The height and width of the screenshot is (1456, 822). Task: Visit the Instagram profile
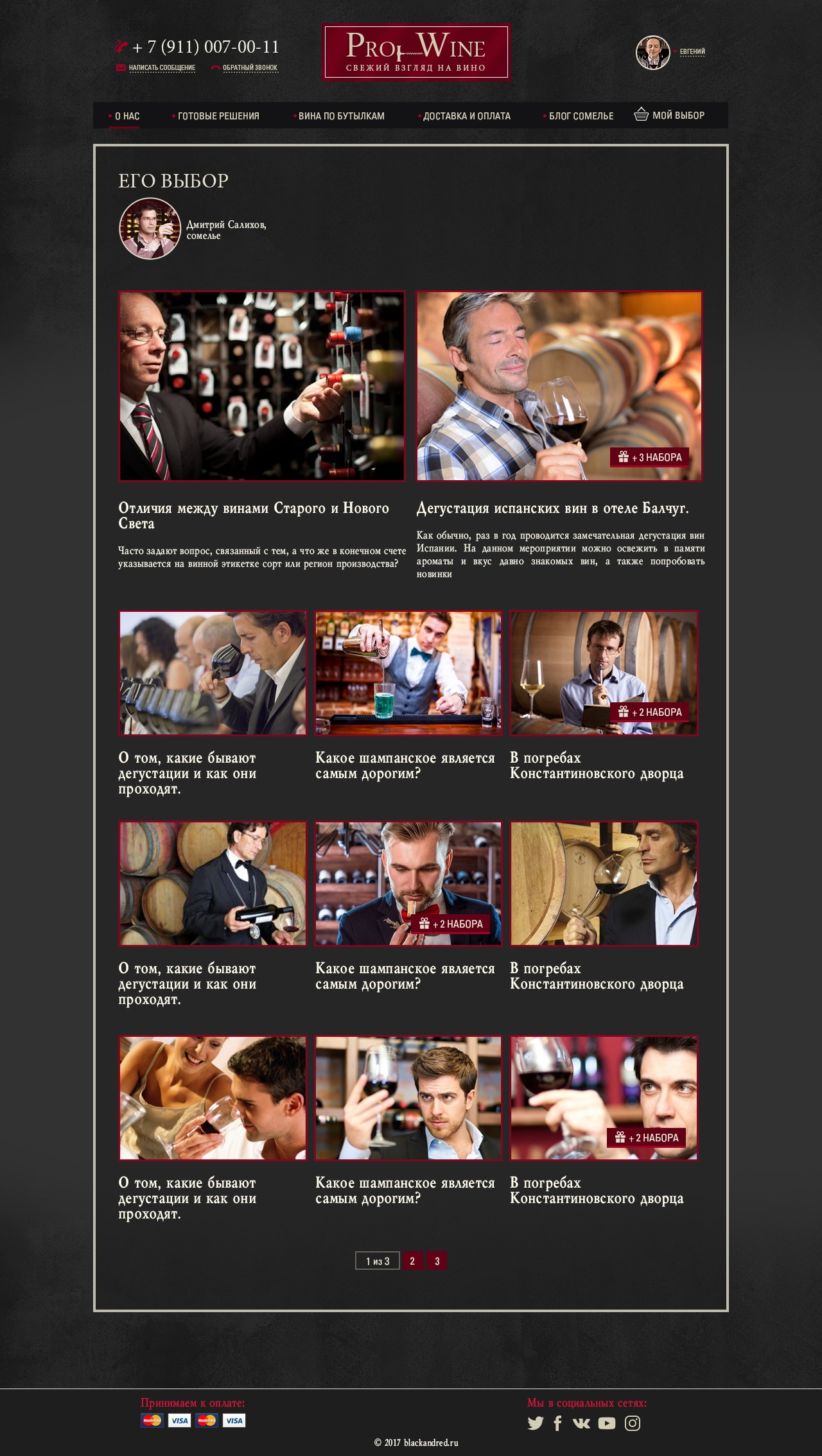pos(633,1423)
